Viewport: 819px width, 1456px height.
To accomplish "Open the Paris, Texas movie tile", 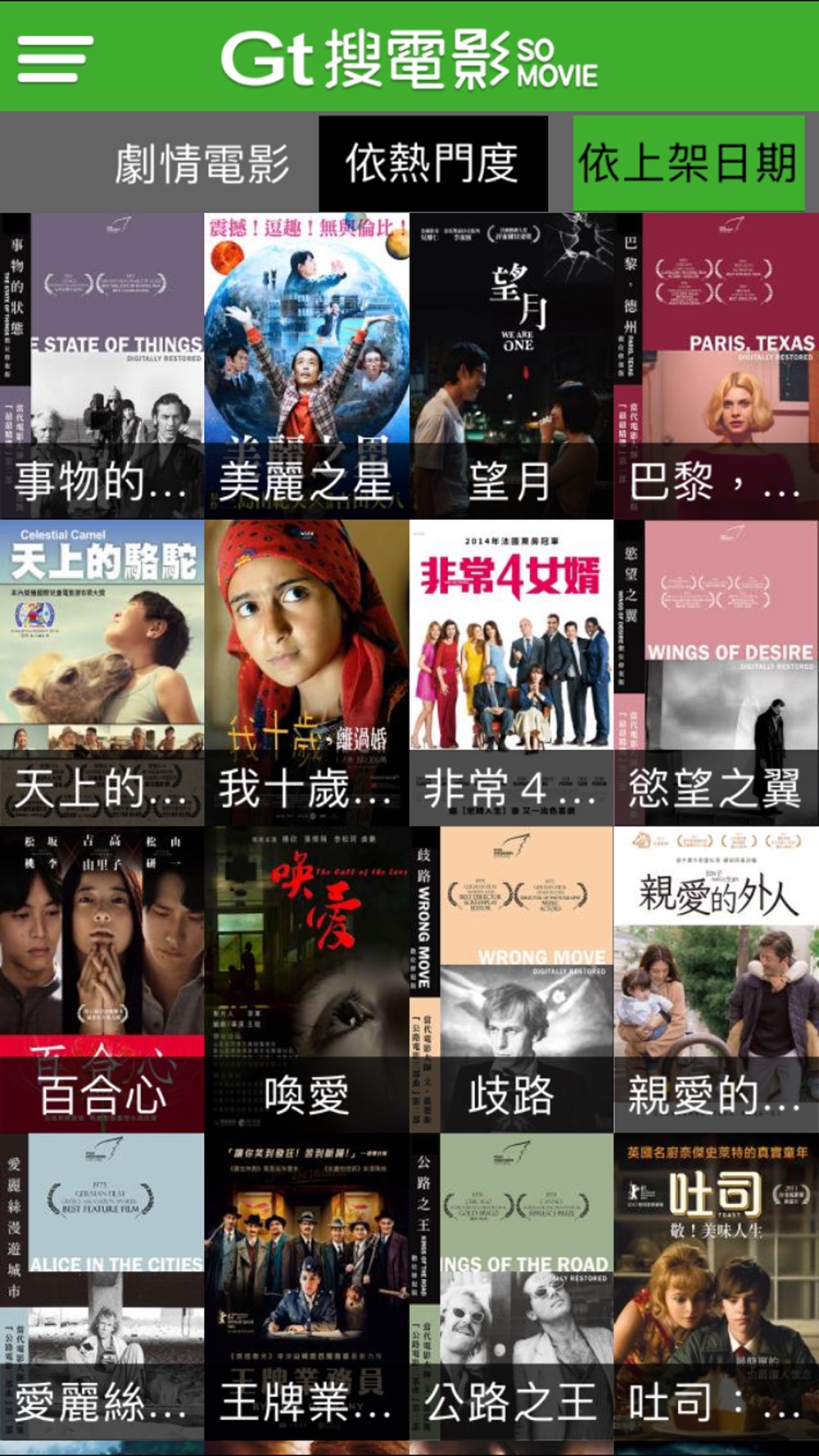I will point(716,365).
